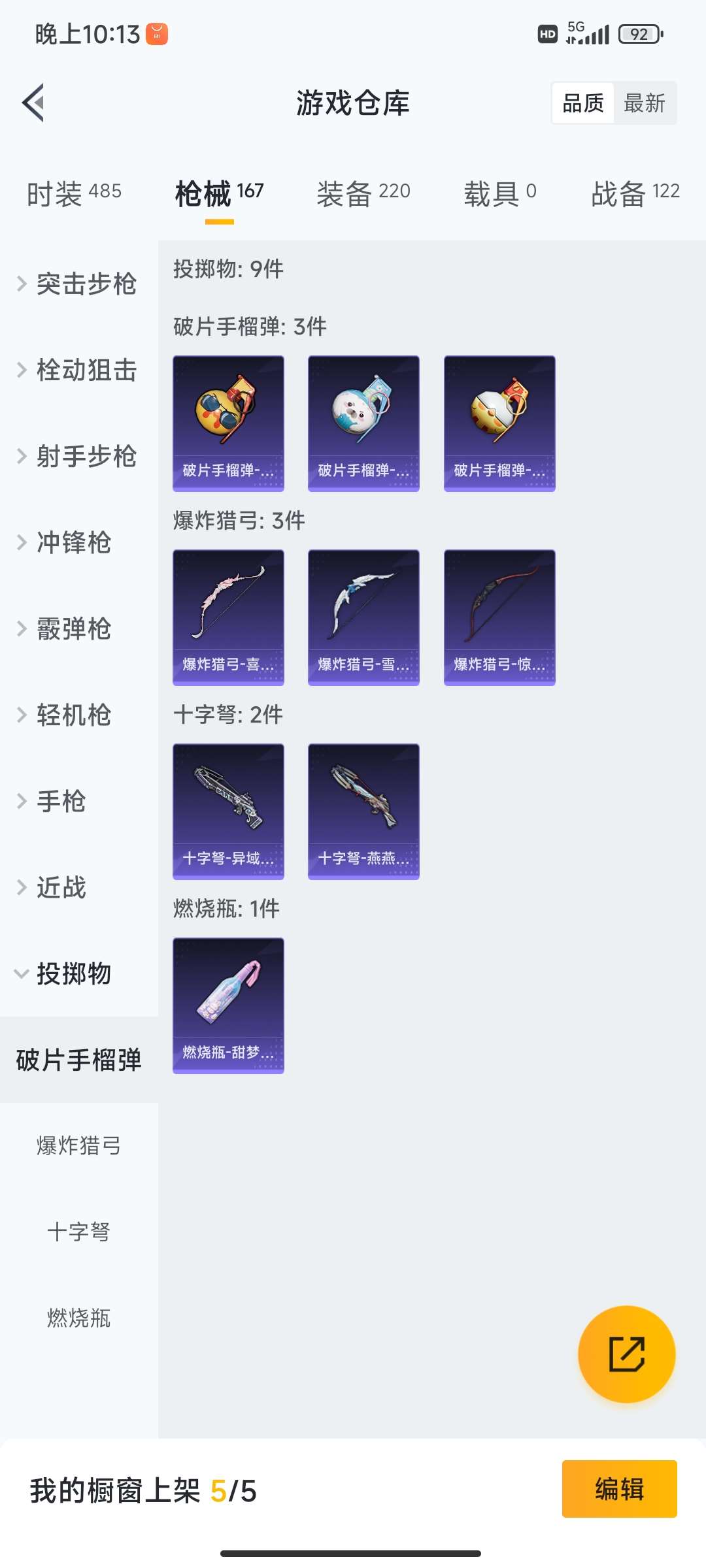Select 燃烧瓶 in the sidebar
This screenshot has width=706, height=1568.
point(78,1318)
